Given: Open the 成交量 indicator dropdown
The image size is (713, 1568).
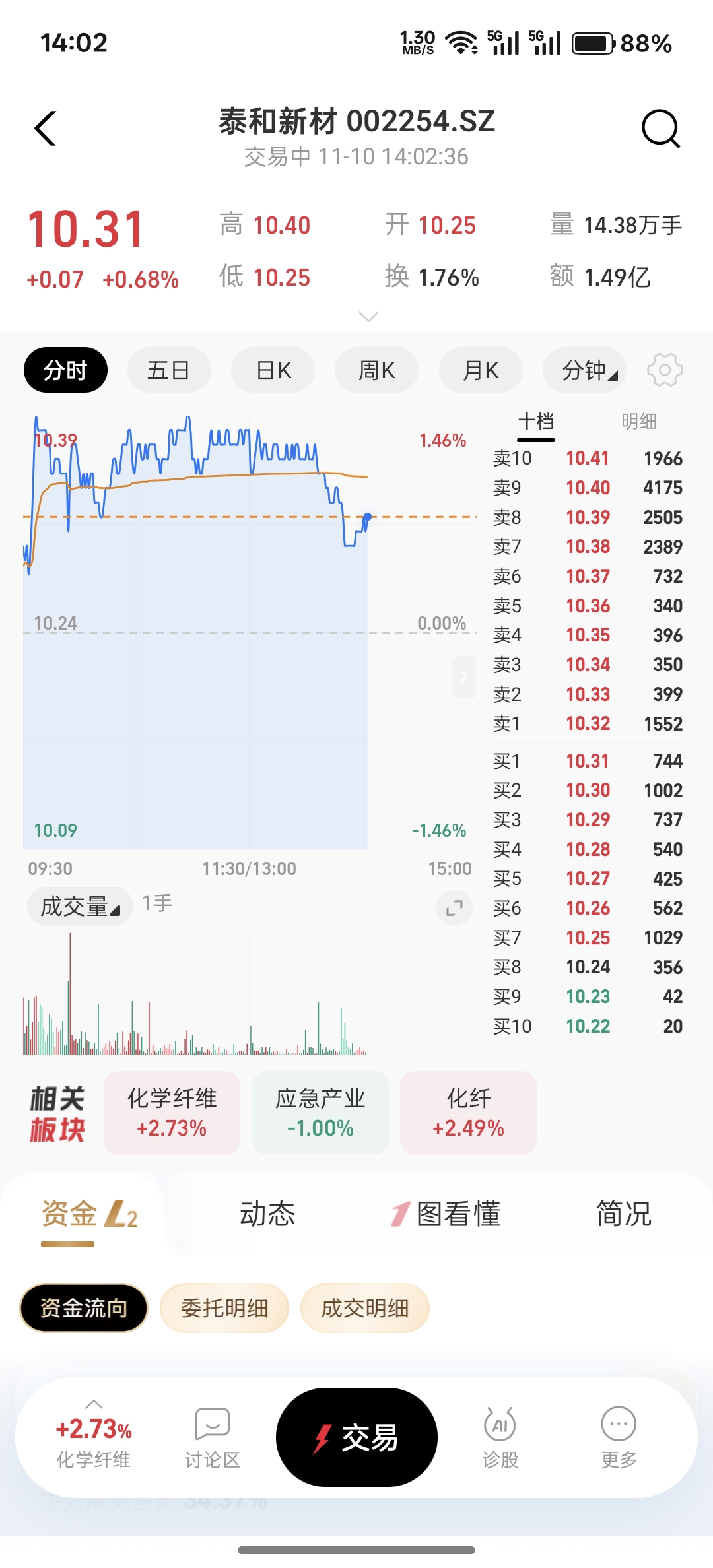Looking at the screenshot, I should (80, 906).
